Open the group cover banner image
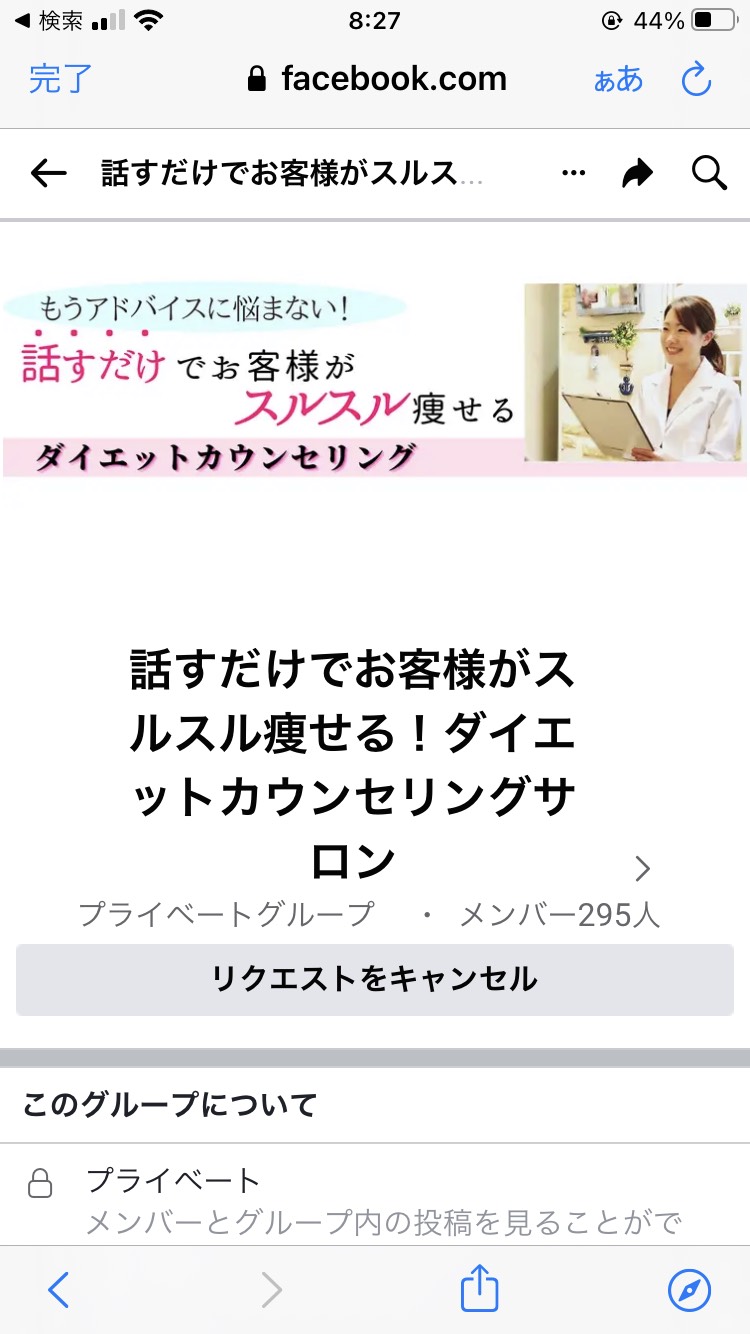This screenshot has height=1334, width=750. [x=375, y=378]
